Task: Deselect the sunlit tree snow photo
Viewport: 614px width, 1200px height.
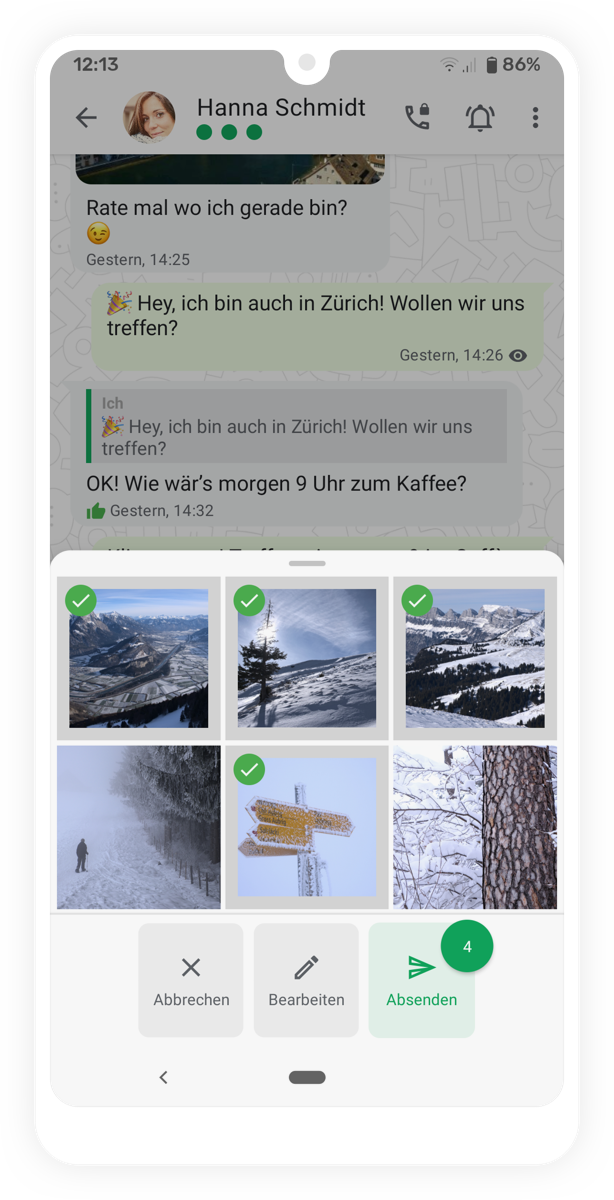Action: coord(306,658)
